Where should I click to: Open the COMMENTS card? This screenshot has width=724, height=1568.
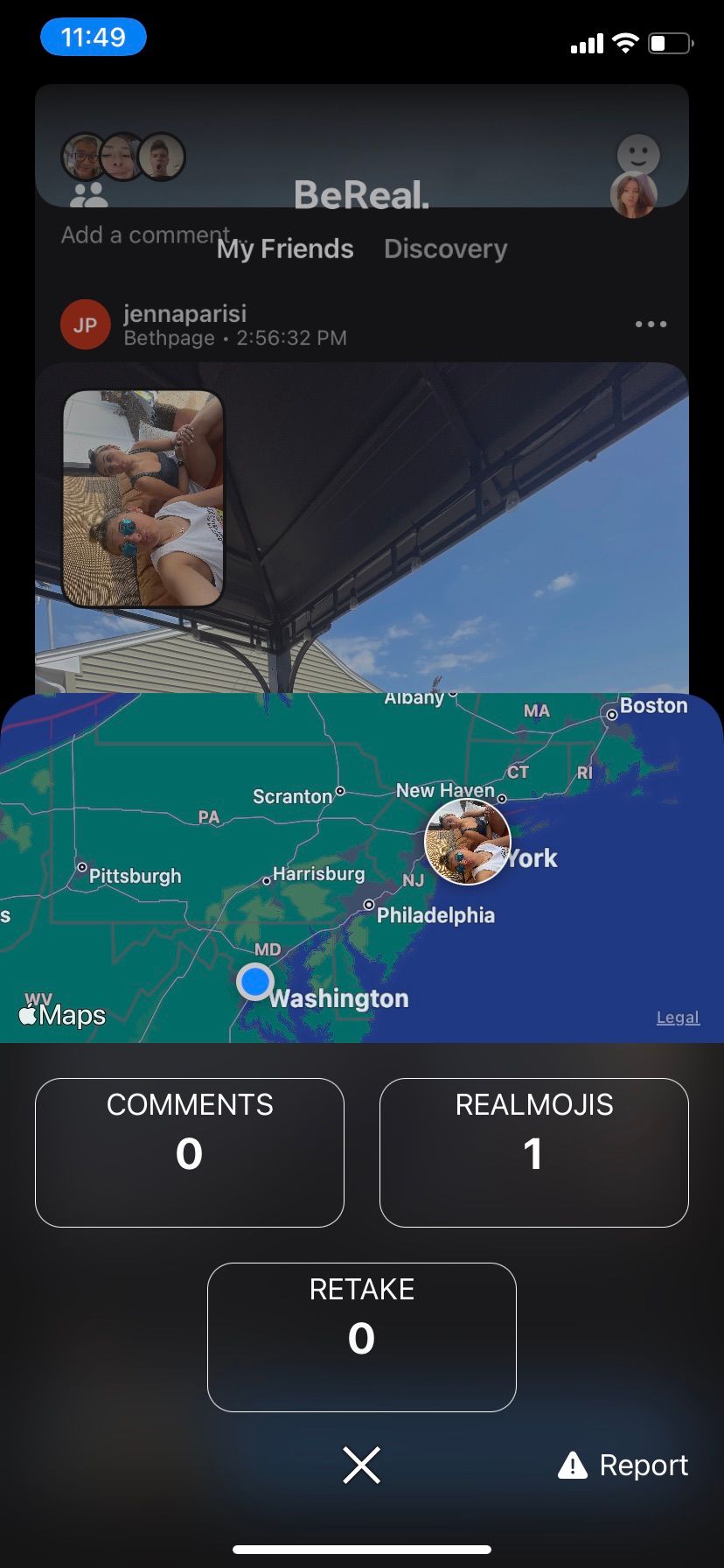click(189, 1152)
